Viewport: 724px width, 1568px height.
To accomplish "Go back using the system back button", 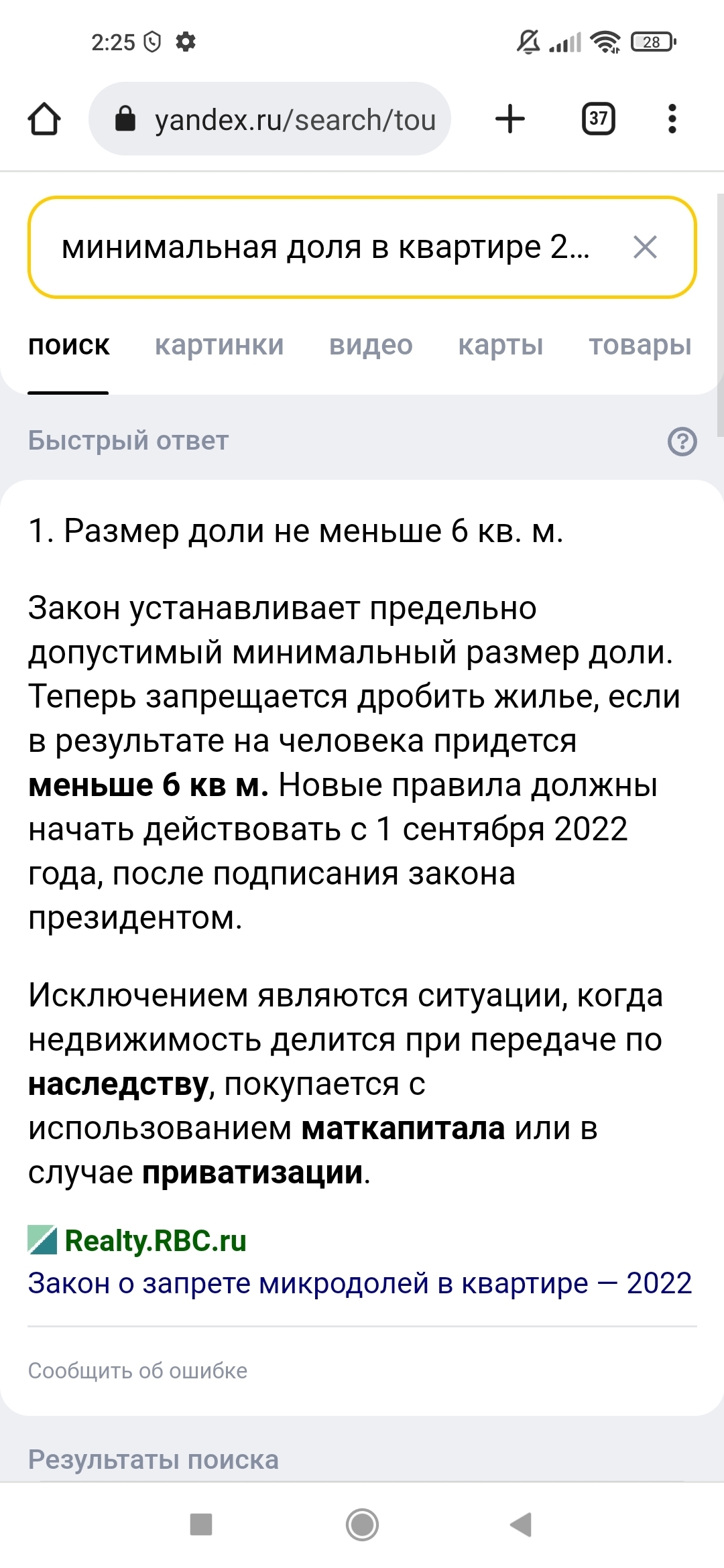I will (x=521, y=1524).
